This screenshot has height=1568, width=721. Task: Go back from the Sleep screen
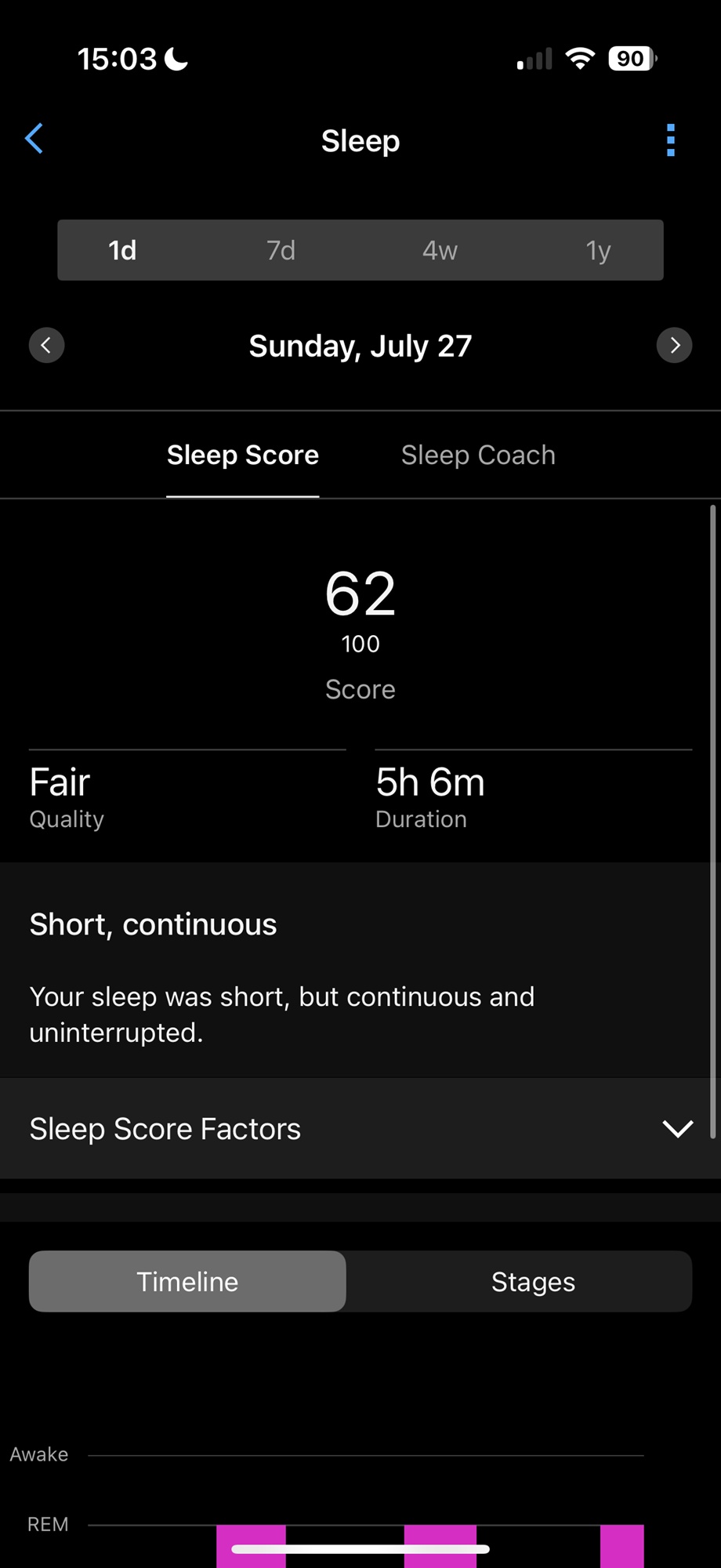pyautogui.click(x=34, y=140)
